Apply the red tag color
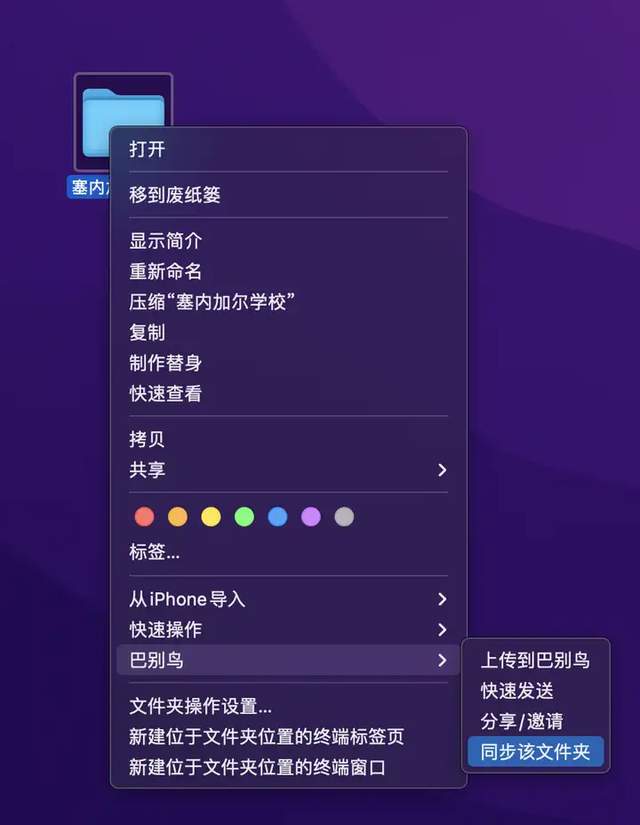The width and height of the screenshot is (640, 825). (144, 517)
